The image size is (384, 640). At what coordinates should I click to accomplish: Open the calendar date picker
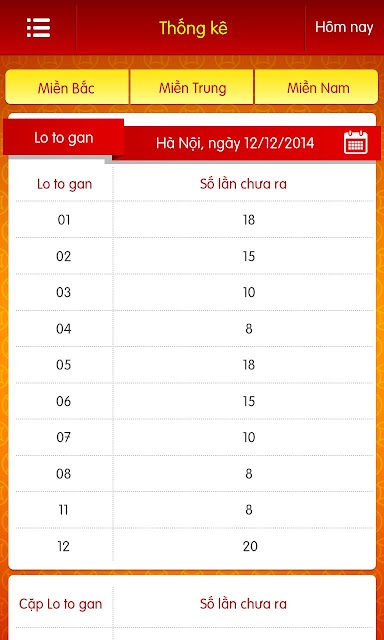pos(355,143)
